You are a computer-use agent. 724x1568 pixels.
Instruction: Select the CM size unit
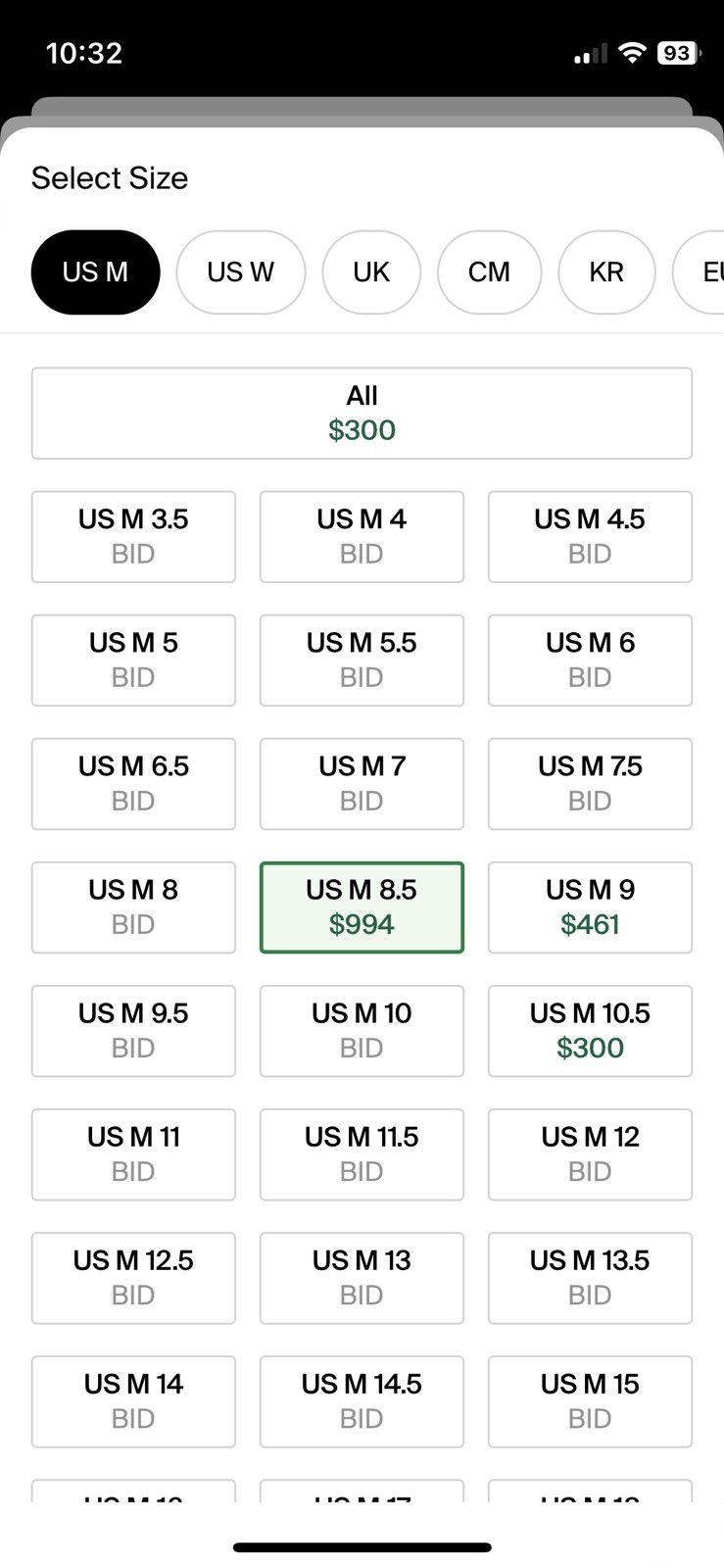[489, 272]
